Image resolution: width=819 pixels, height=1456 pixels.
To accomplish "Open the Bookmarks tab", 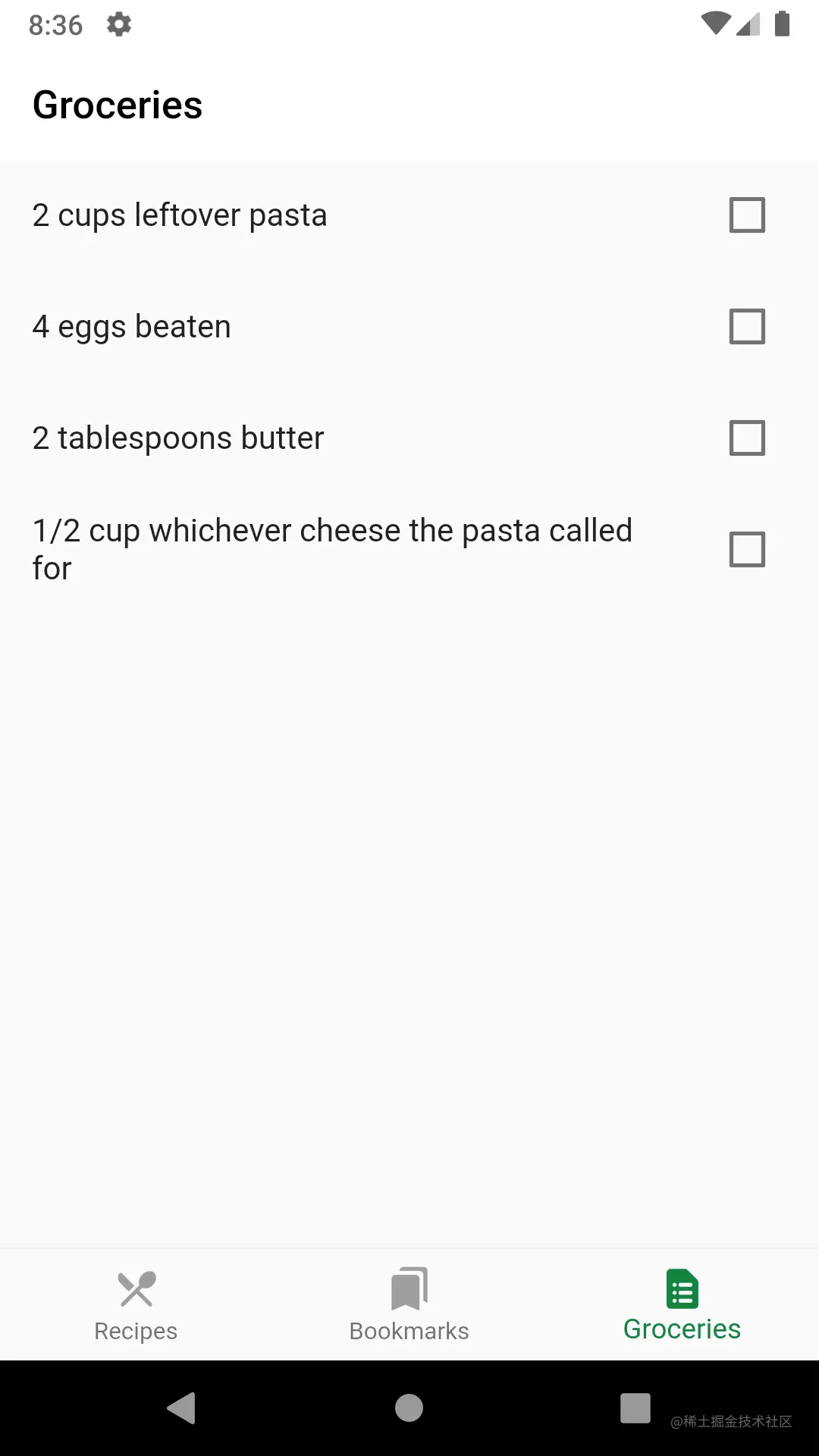I will [x=409, y=1304].
